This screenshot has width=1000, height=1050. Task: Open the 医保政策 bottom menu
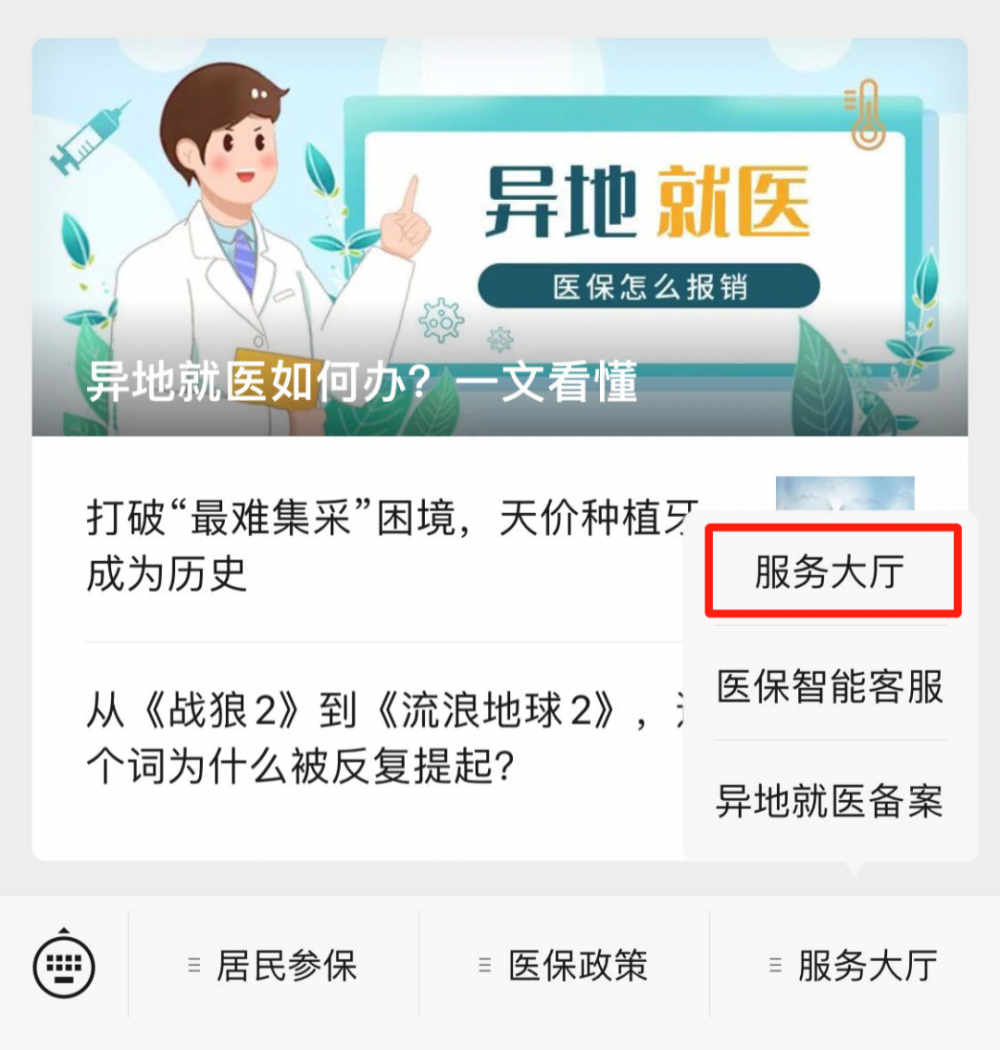[564, 966]
